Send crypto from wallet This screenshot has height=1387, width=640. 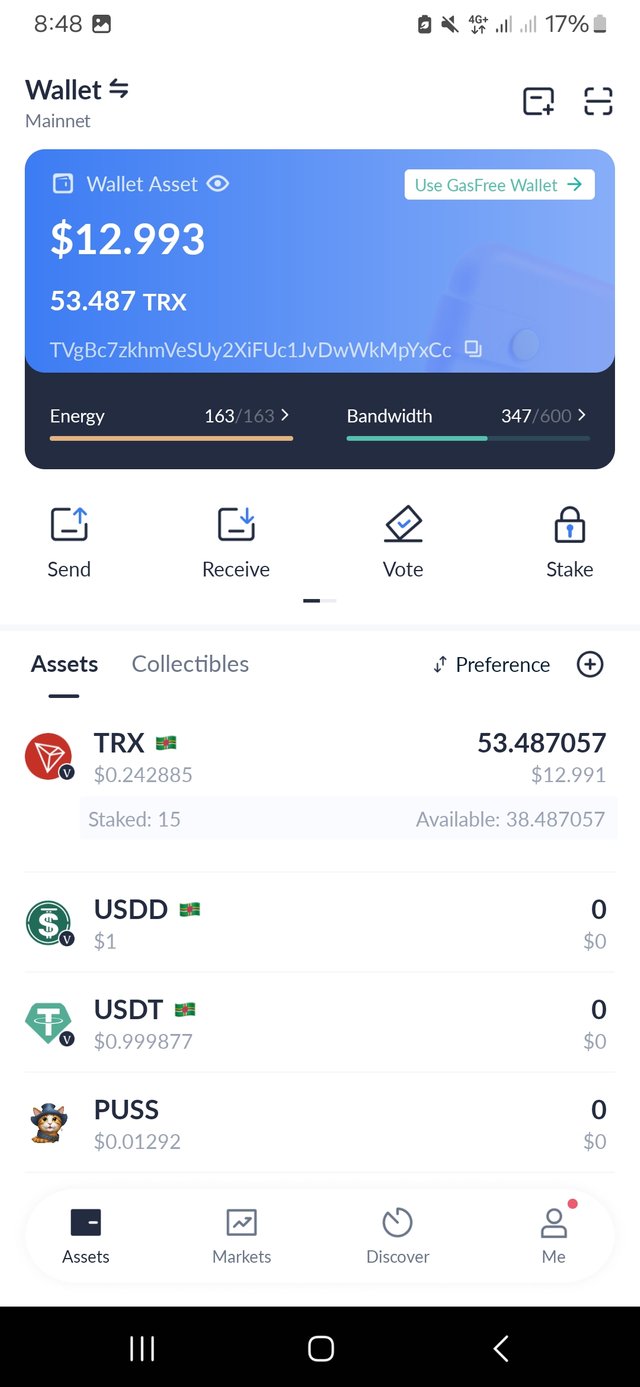pos(69,542)
